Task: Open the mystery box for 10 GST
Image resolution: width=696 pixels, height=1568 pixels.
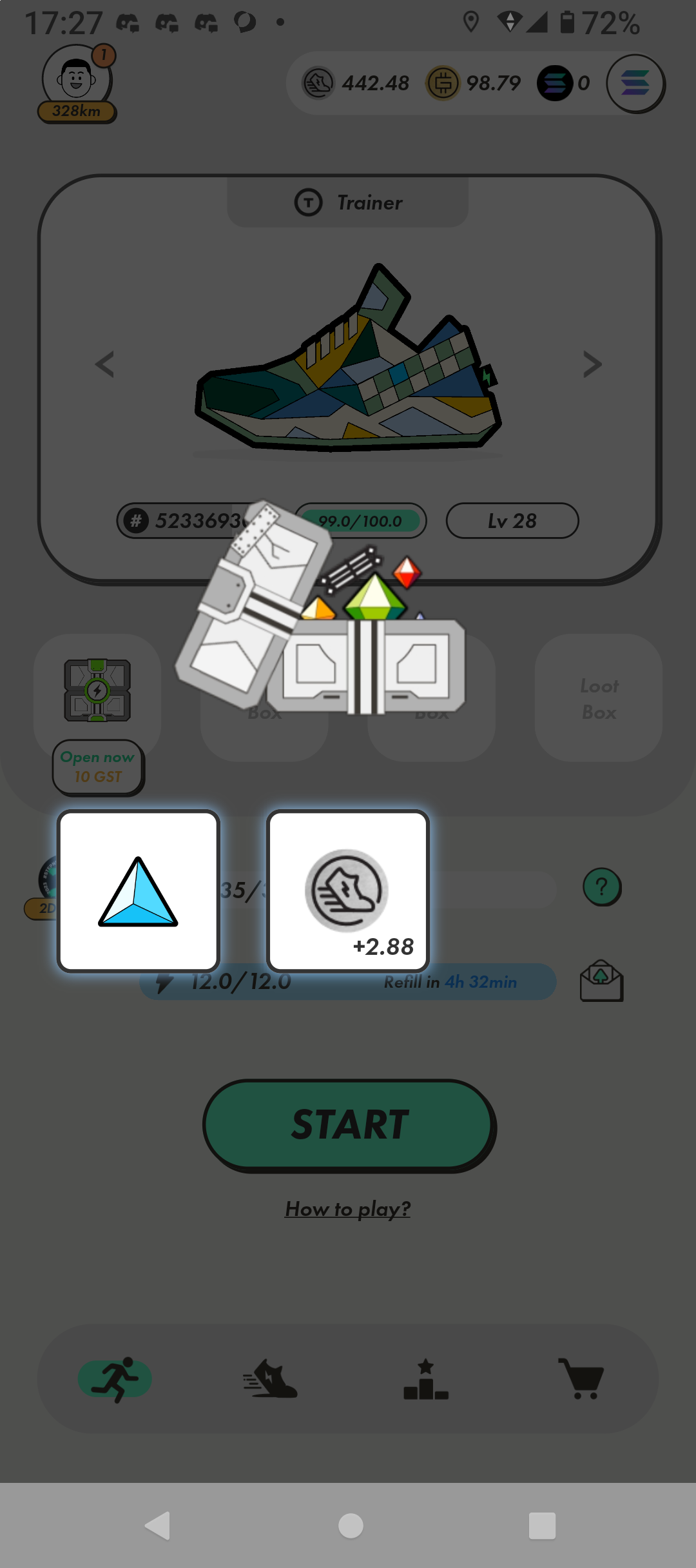Action: pyautogui.click(x=98, y=767)
